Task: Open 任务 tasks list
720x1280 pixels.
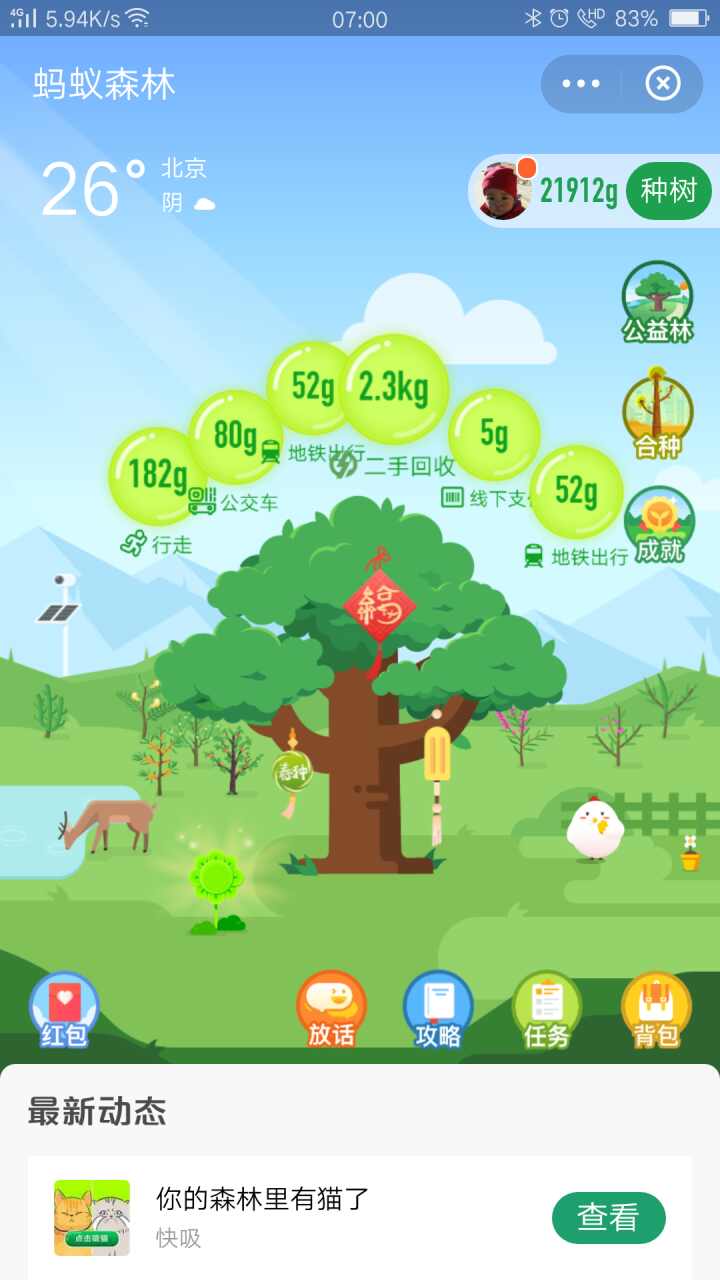Action: (546, 1010)
